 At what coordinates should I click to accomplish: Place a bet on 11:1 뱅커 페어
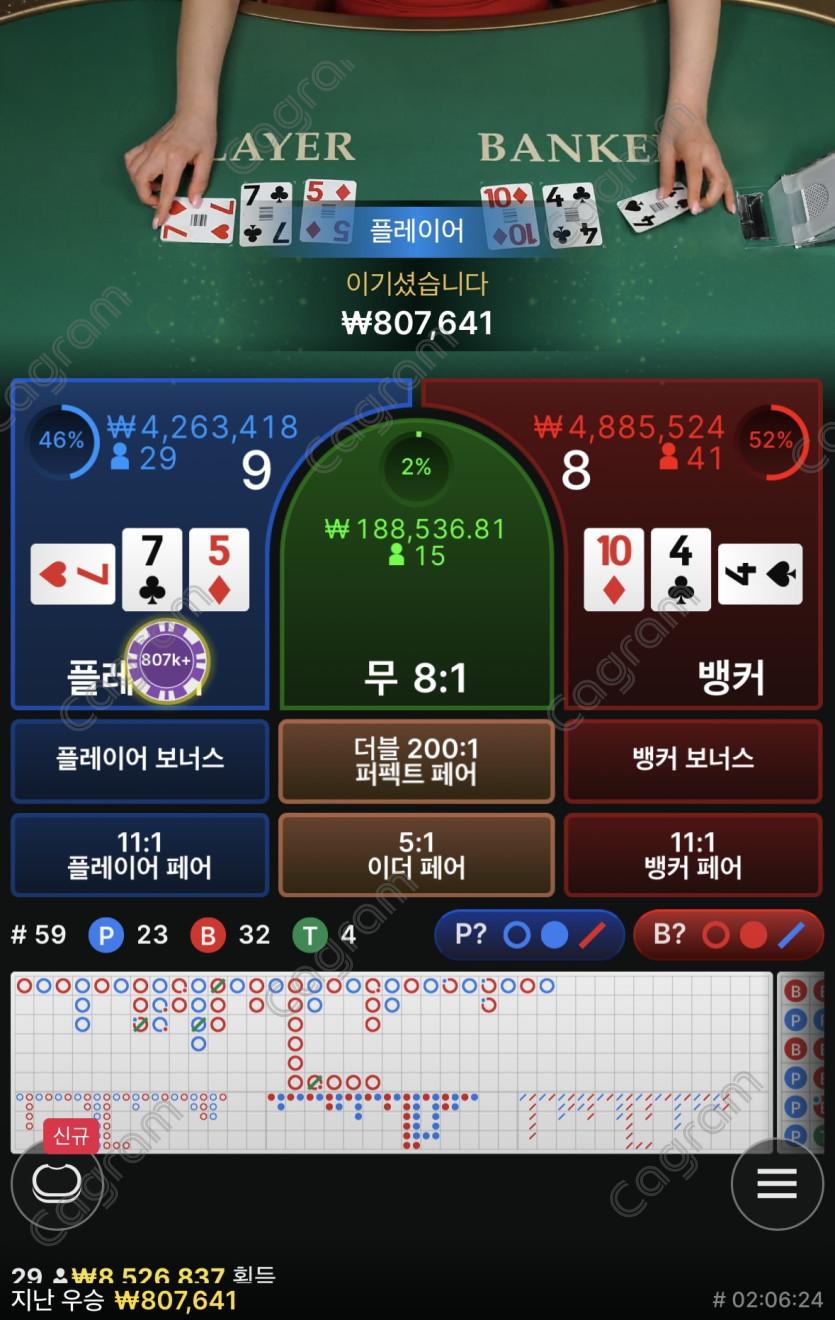(x=693, y=854)
